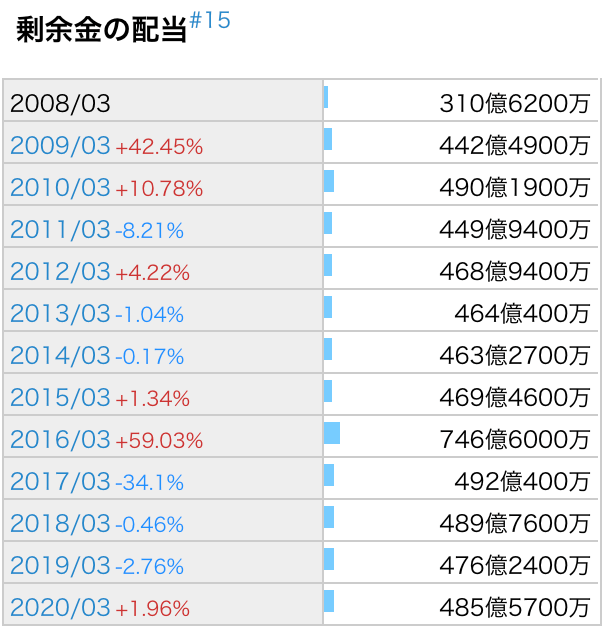The height and width of the screenshot is (632, 612).
Task: Select the 2020/03 period link
Action: coord(60,608)
